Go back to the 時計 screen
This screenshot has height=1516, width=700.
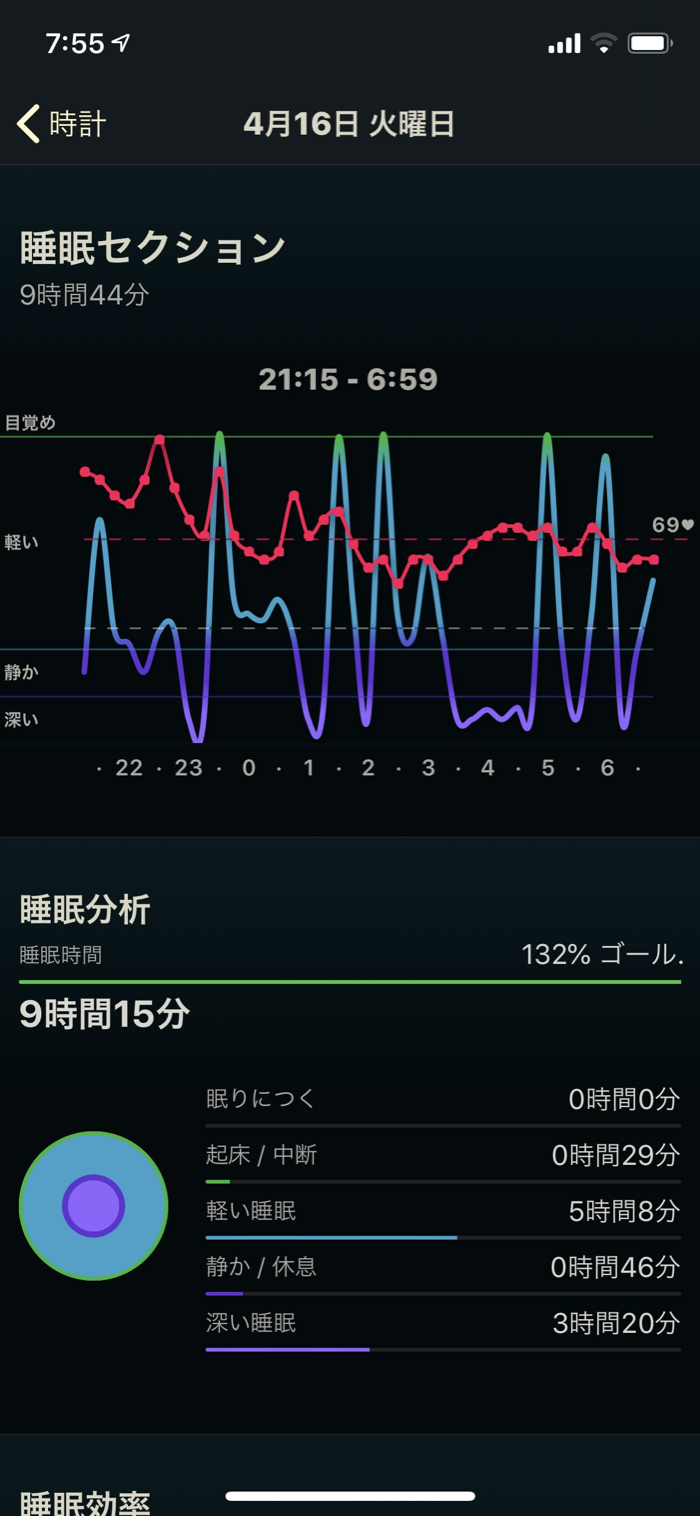pos(62,124)
